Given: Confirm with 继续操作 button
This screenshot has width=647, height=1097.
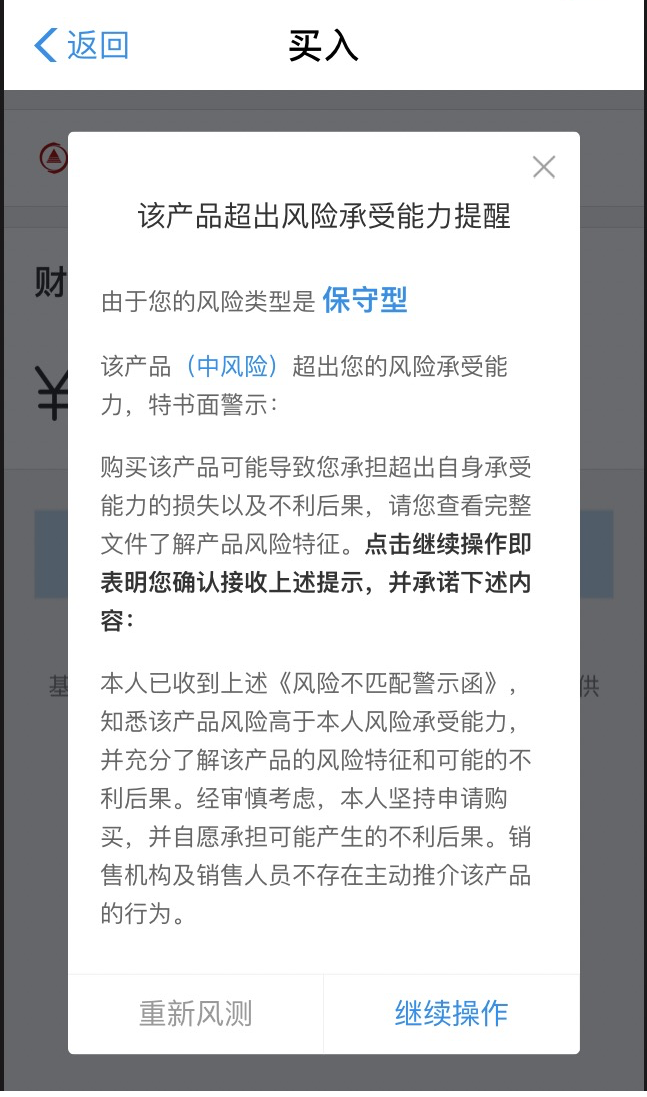Looking at the screenshot, I should 451,1013.
